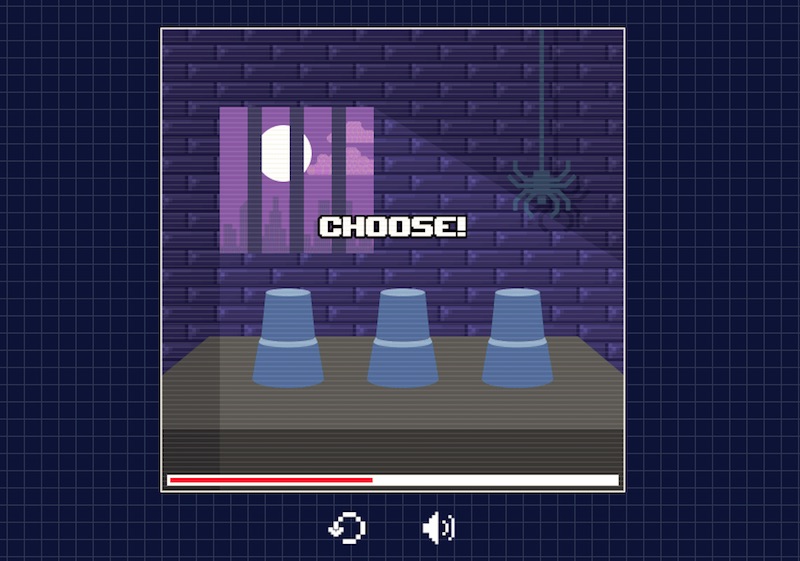
Task: Pick the middle cup
Action: click(402, 338)
